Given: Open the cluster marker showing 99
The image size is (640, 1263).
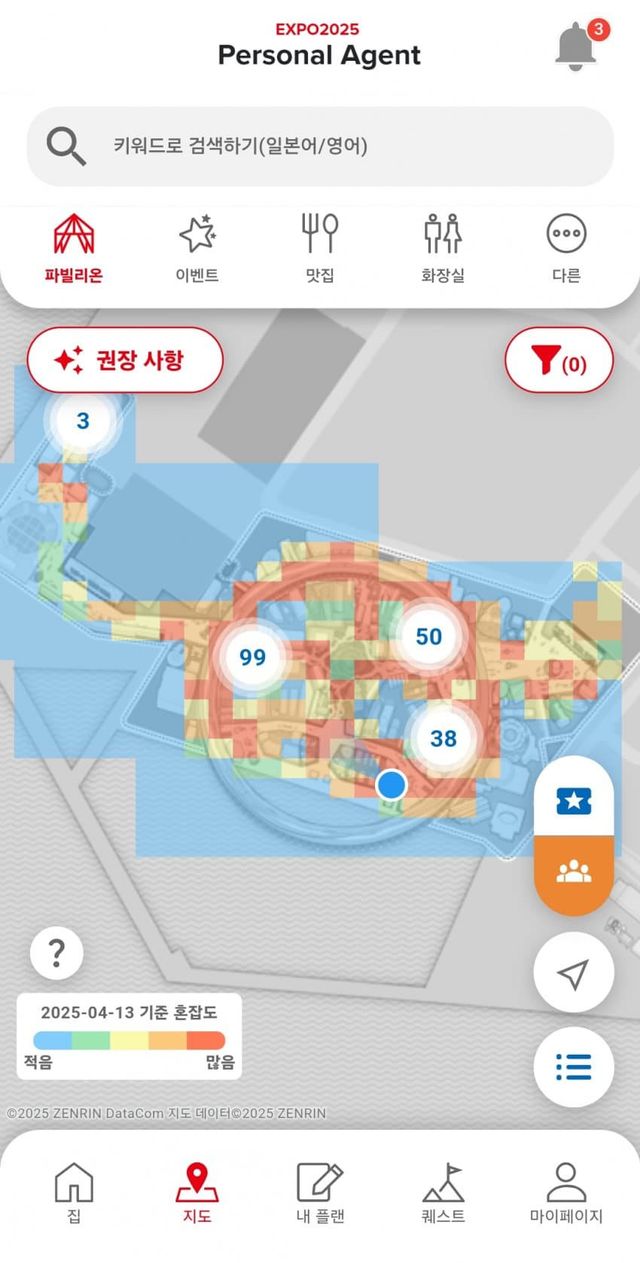Looking at the screenshot, I should (253, 657).
